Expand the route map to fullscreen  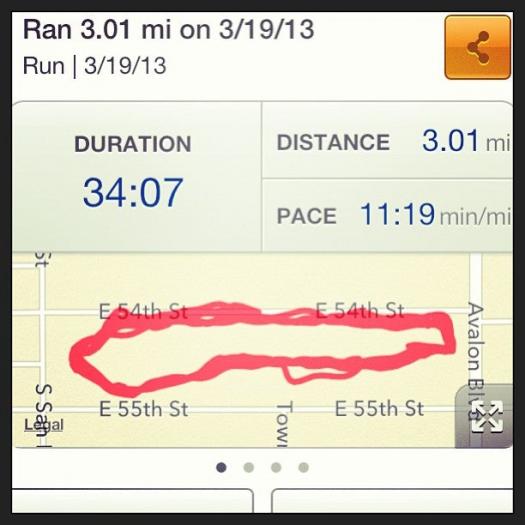tap(484, 416)
